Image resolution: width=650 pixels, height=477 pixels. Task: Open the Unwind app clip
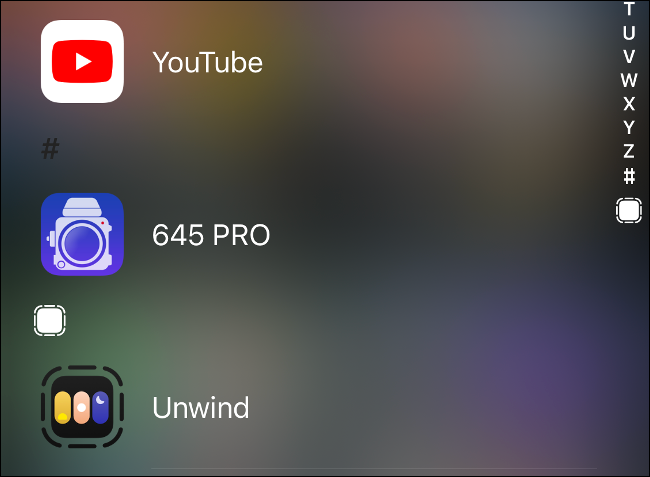click(x=82, y=407)
